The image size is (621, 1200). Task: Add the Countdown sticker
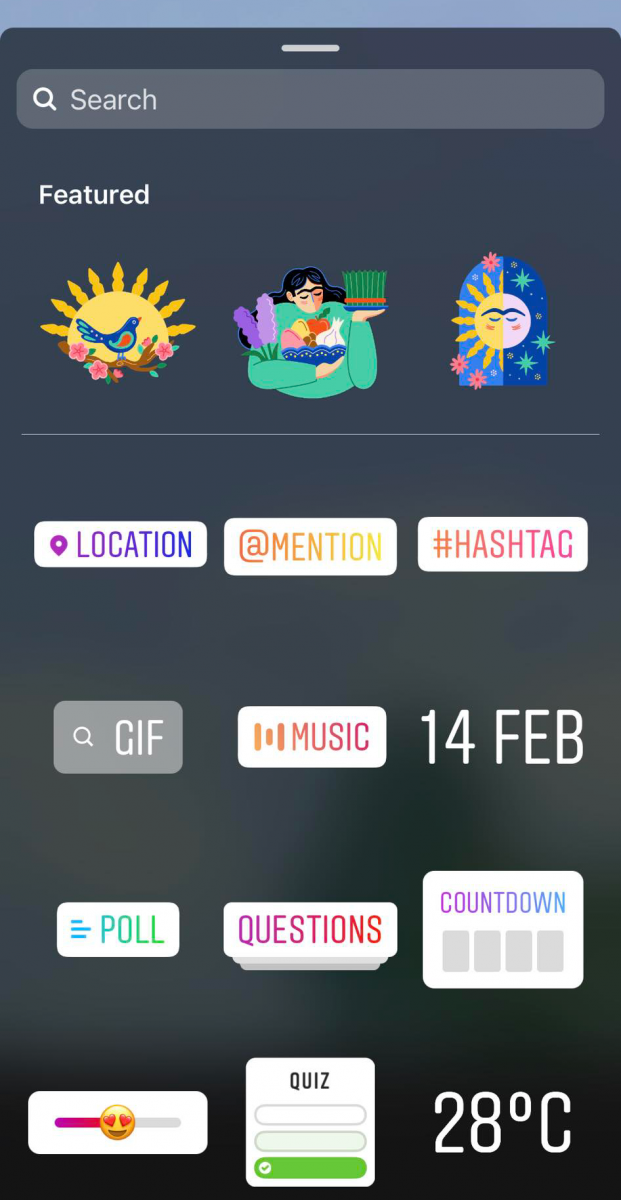tap(502, 929)
